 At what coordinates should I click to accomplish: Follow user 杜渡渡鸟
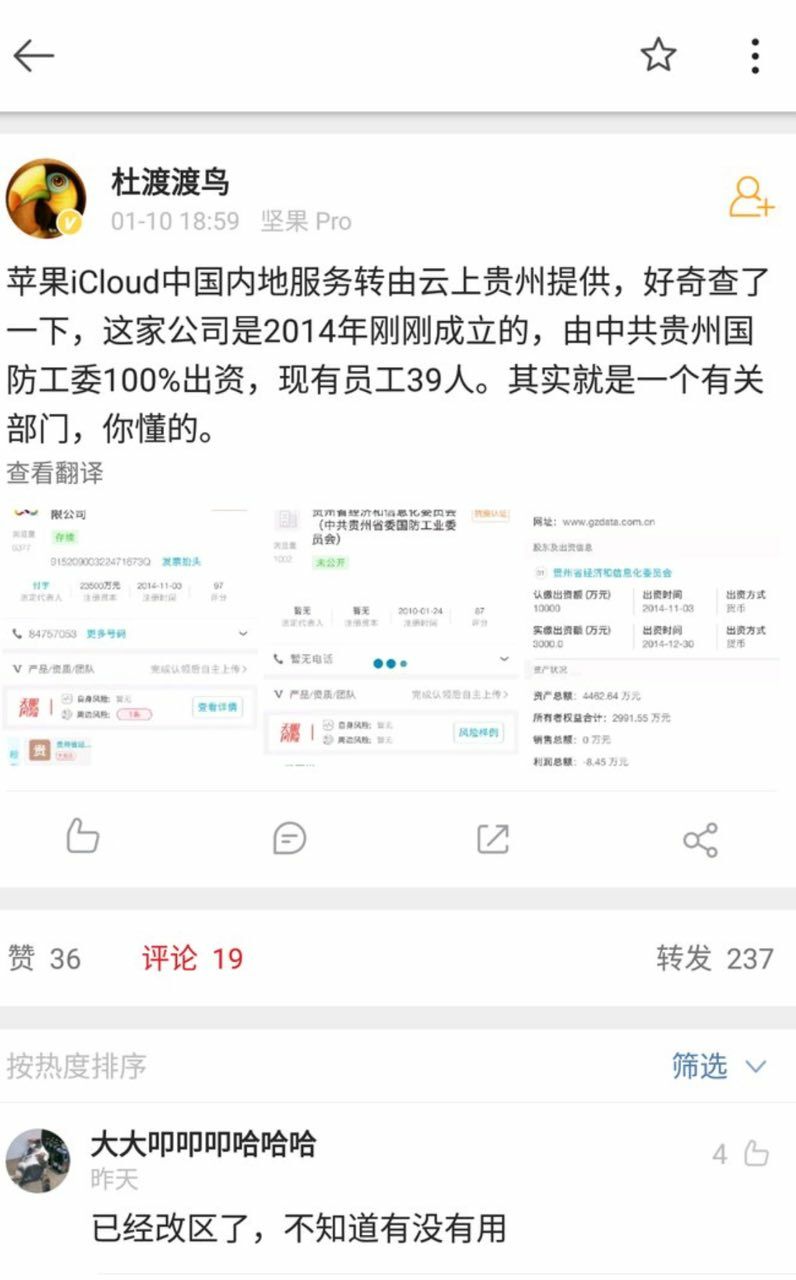751,197
